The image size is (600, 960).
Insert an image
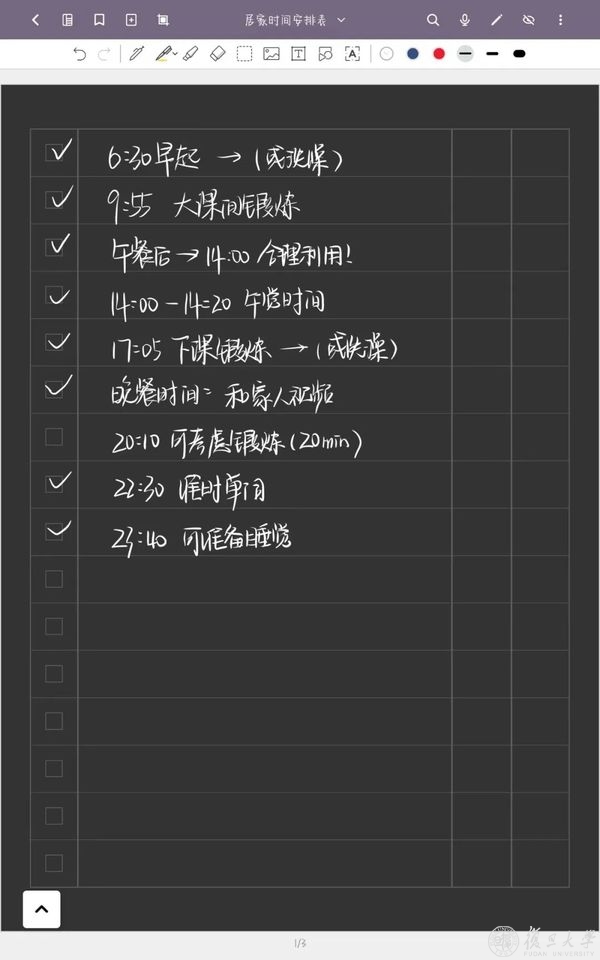[271, 54]
